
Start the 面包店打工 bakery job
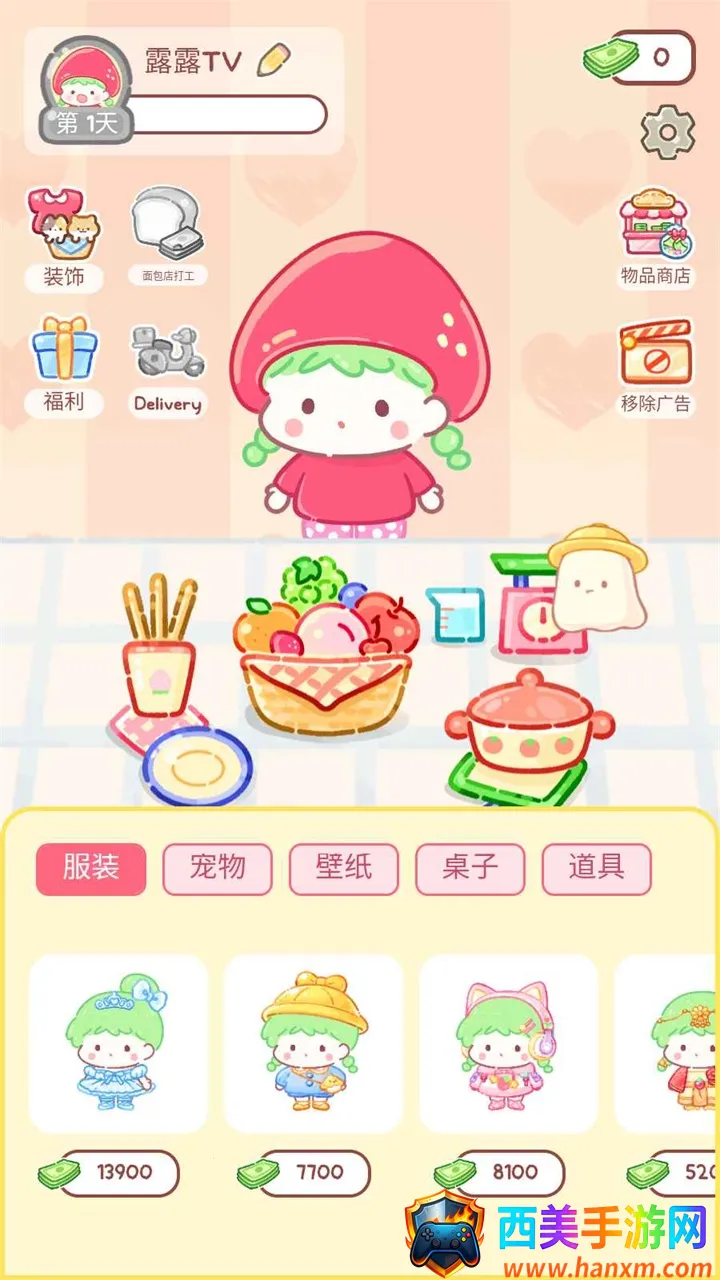click(167, 236)
